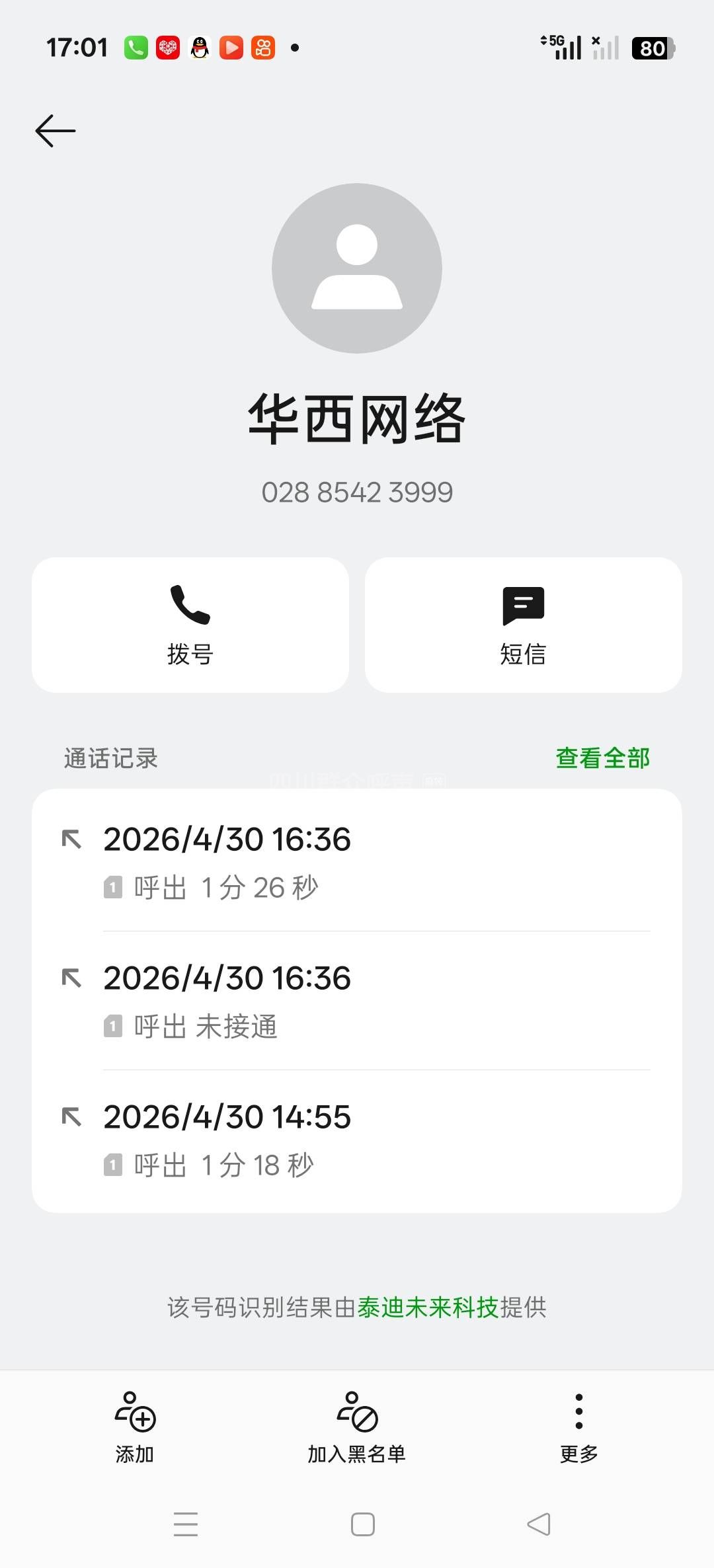Viewport: 714px width, 1568px height.
Task: View all call records via 查看全部
Action: click(602, 758)
